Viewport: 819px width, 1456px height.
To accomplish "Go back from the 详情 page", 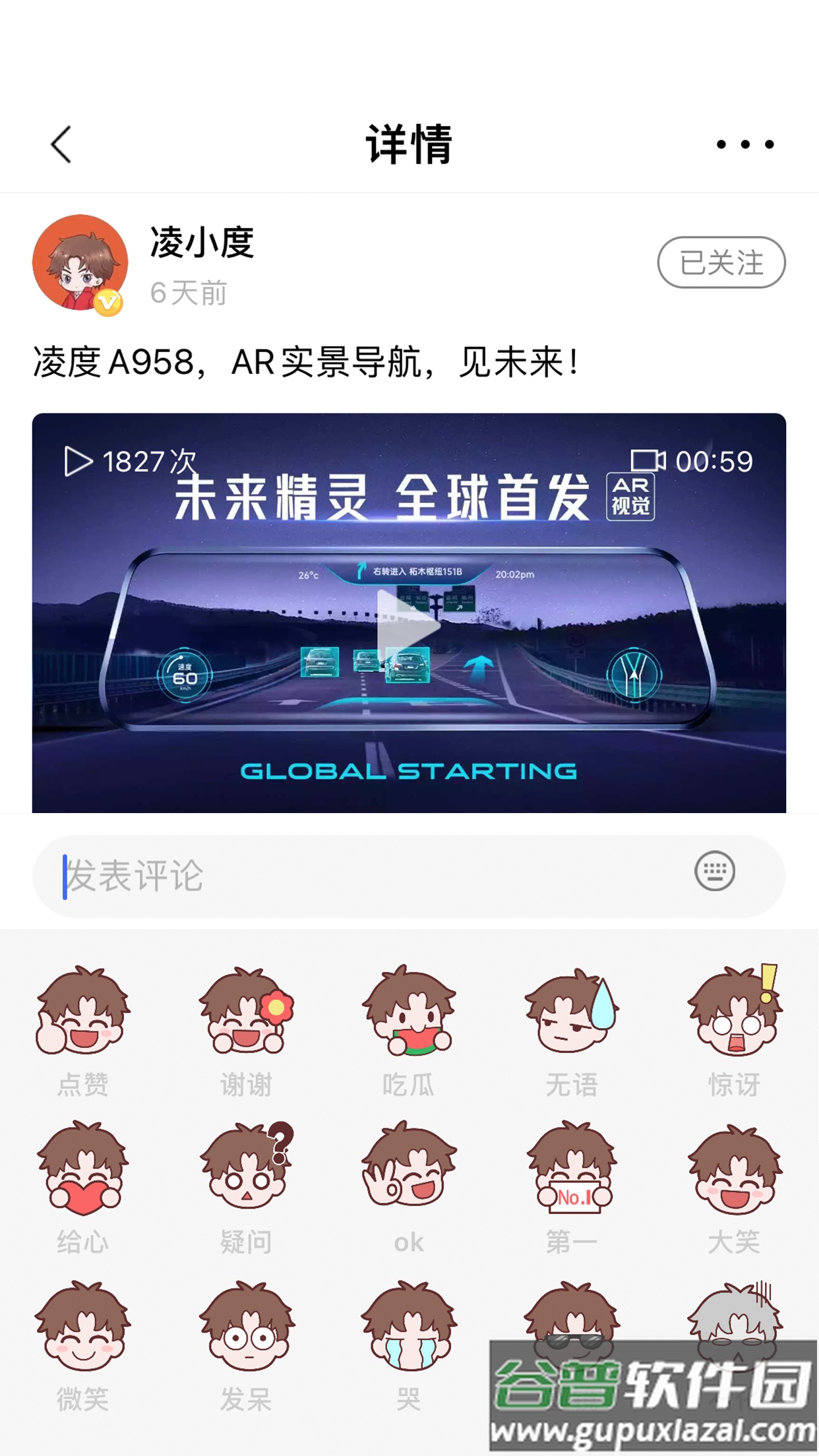I will click(61, 144).
